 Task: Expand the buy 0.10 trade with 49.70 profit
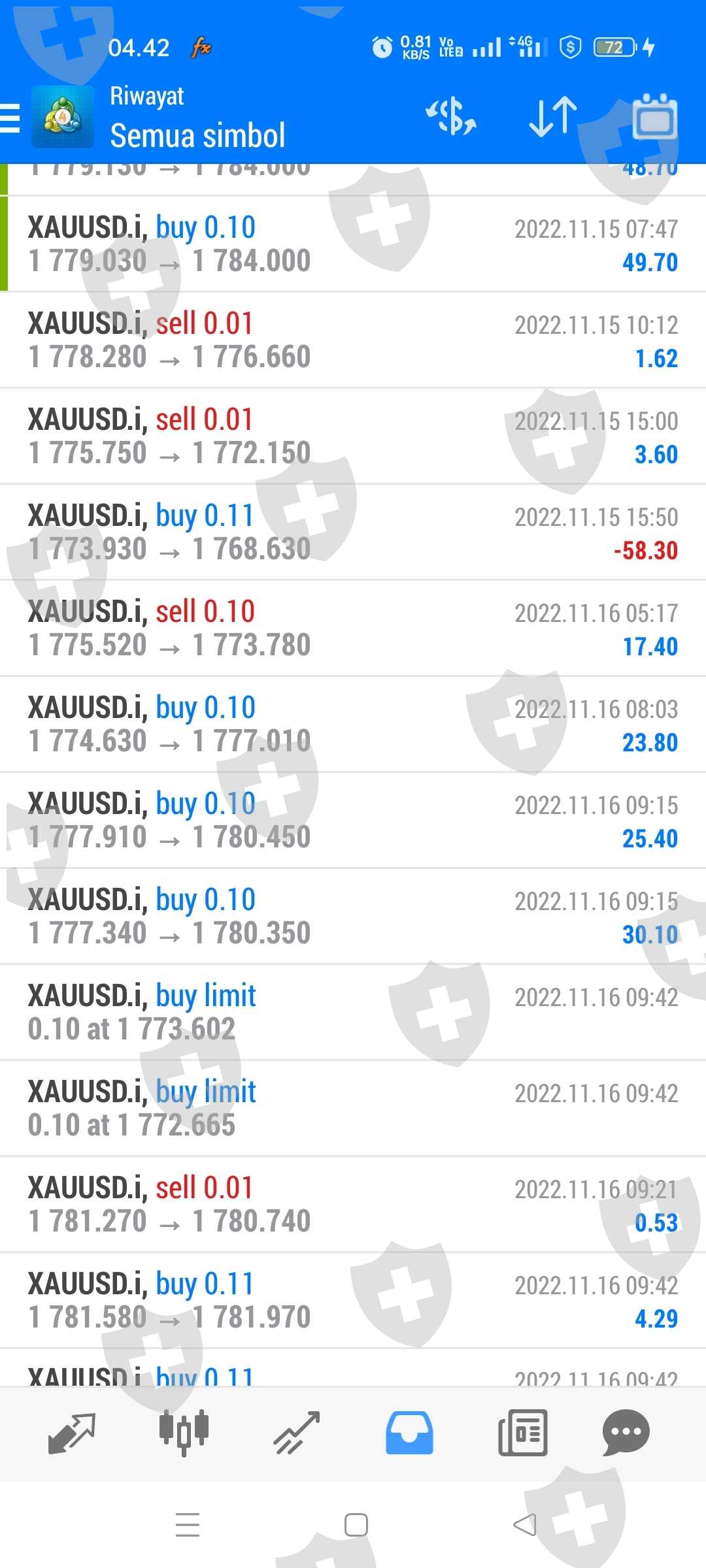[x=353, y=244]
